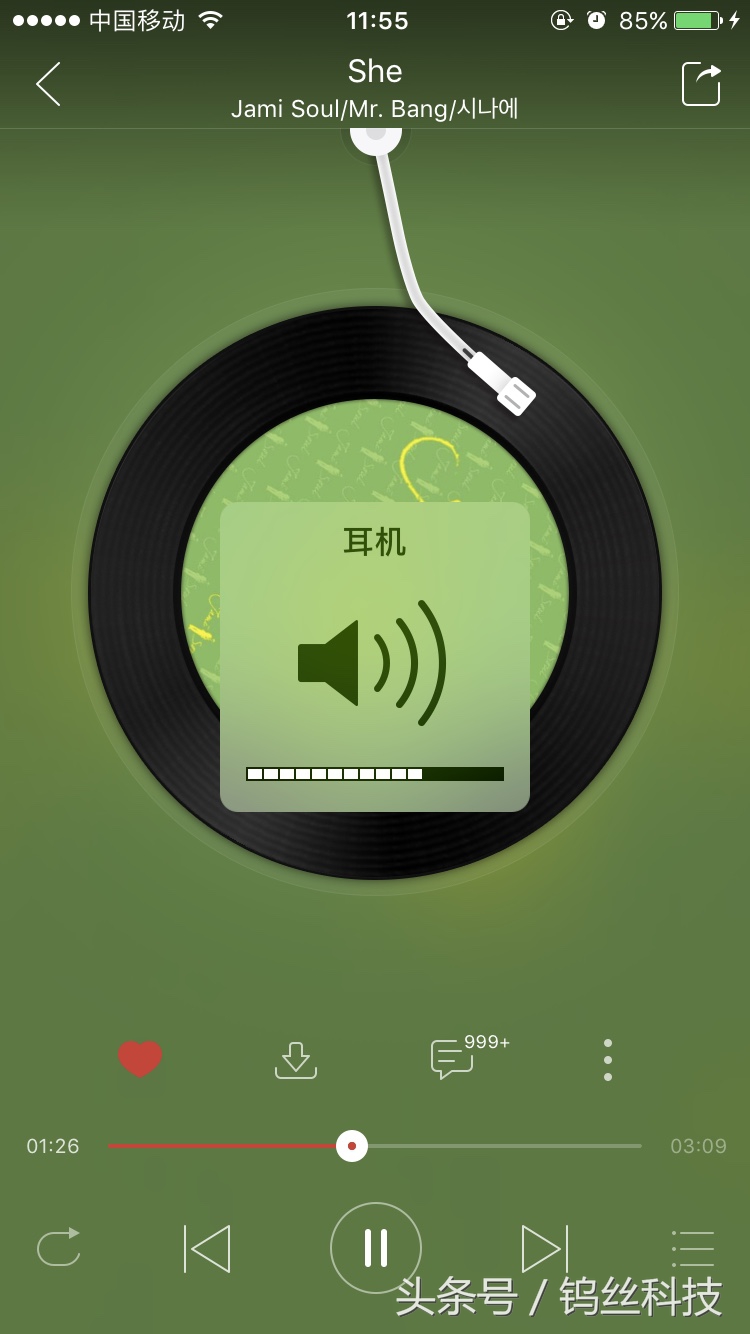Download the current track
This screenshot has width=750, height=1334.
tap(296, 1060)
